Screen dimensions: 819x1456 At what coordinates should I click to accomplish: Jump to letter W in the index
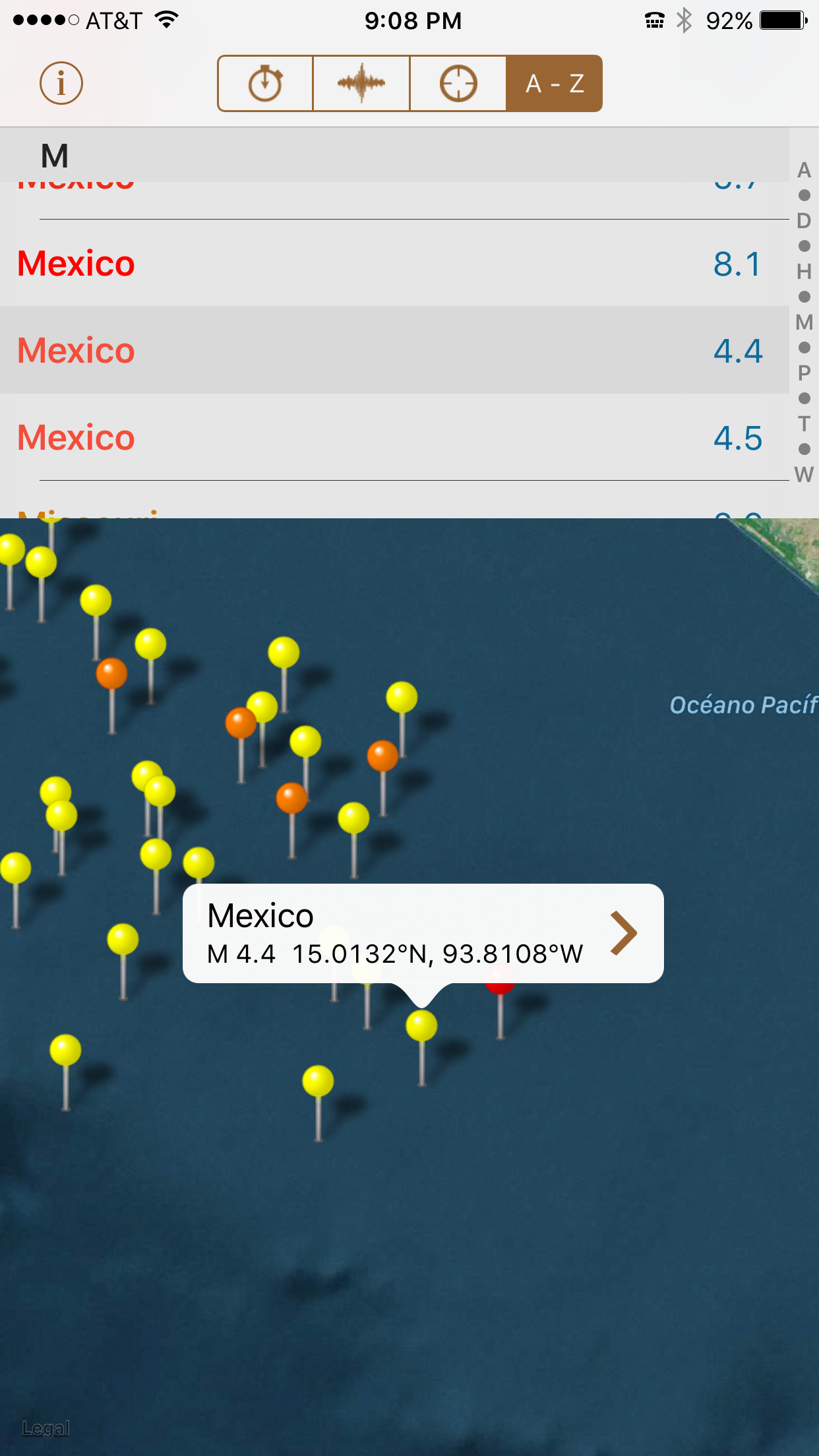point(804,474)
